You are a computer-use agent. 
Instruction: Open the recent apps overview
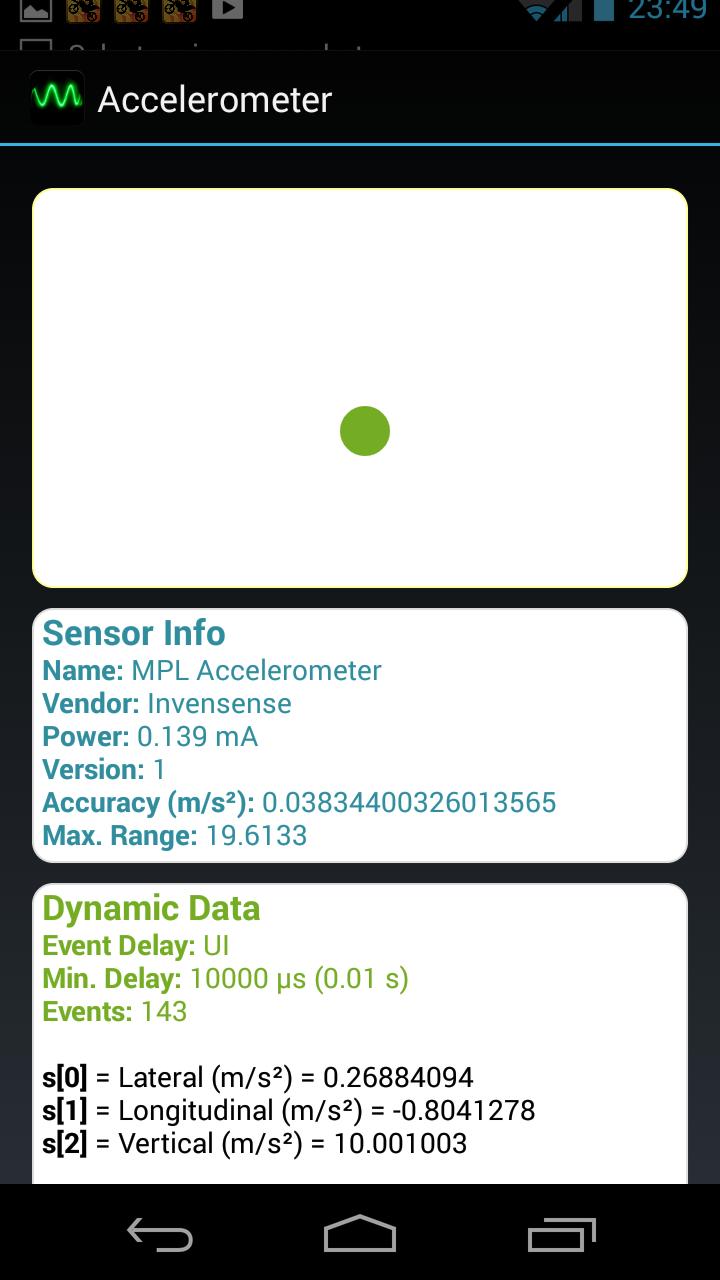point(561,1235)
